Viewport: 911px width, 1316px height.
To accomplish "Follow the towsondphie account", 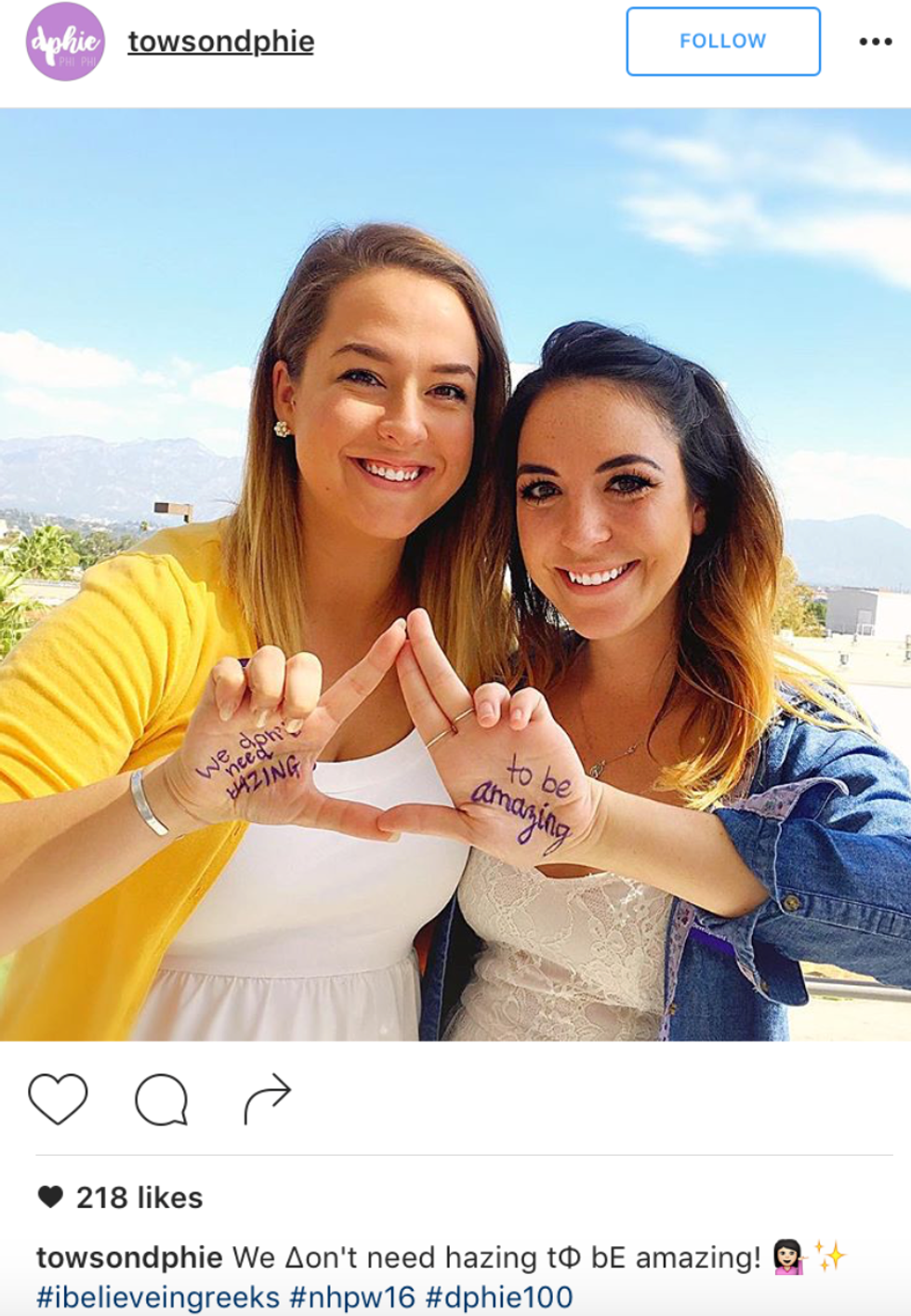I will 722,42.
